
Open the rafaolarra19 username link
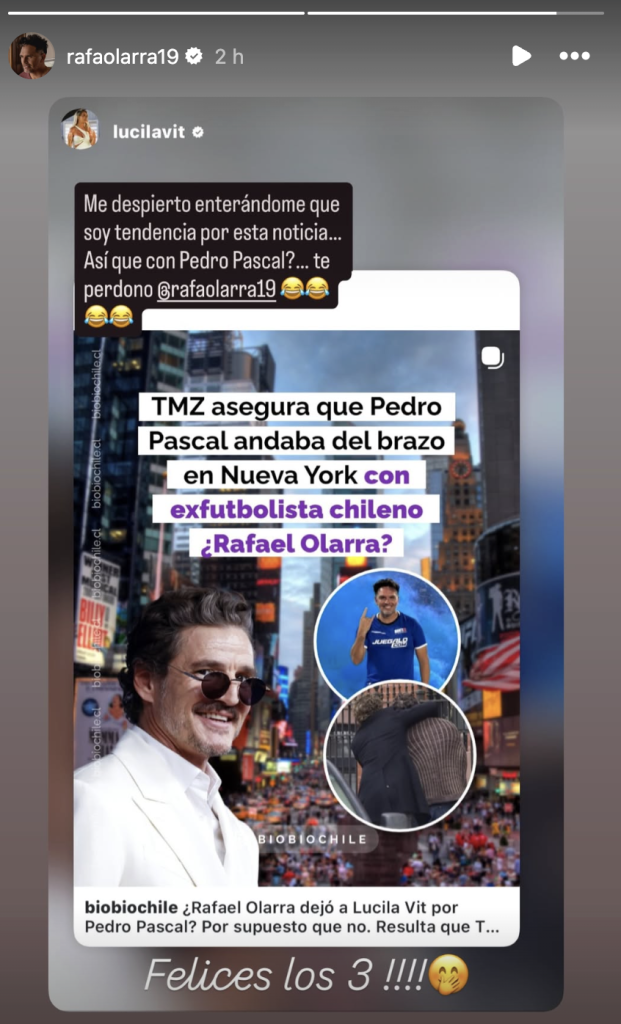pyautogui.click(x=122, y=57)
